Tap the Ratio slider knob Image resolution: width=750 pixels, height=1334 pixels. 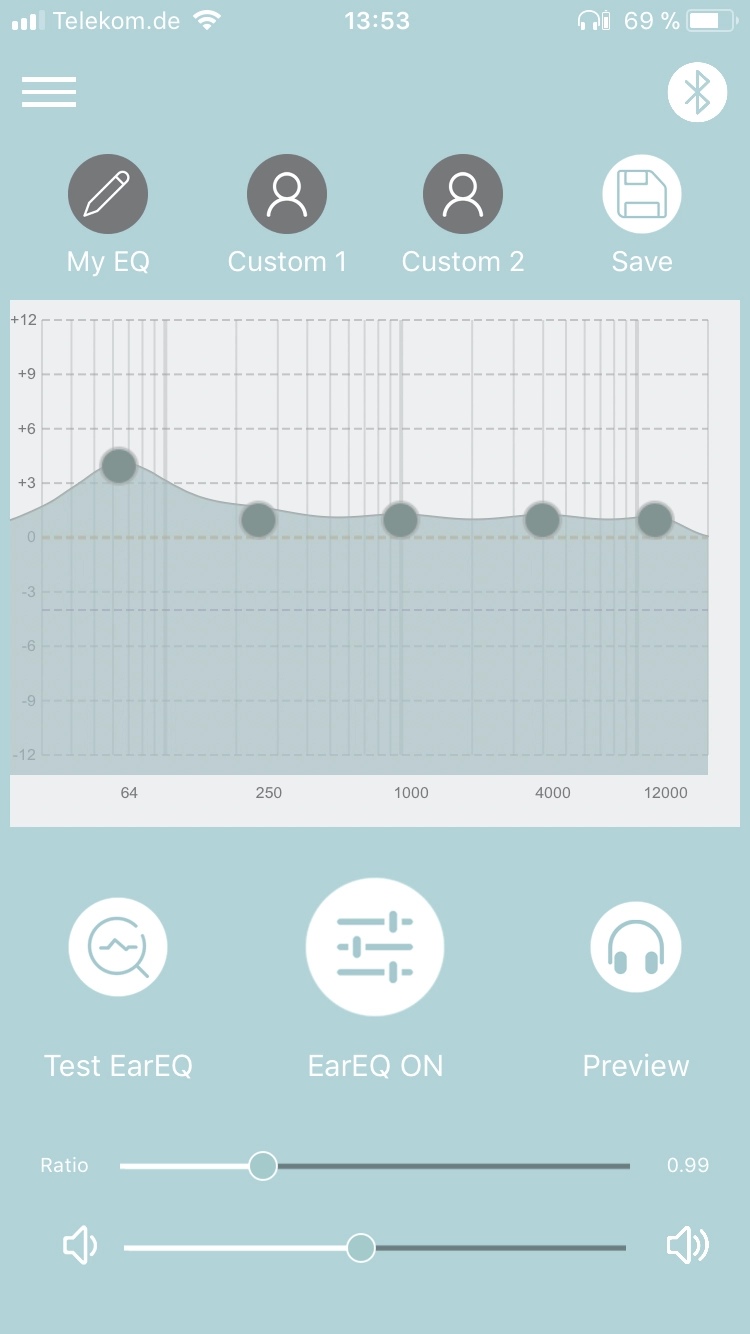pyautogui.click(x=263, y=1166)
